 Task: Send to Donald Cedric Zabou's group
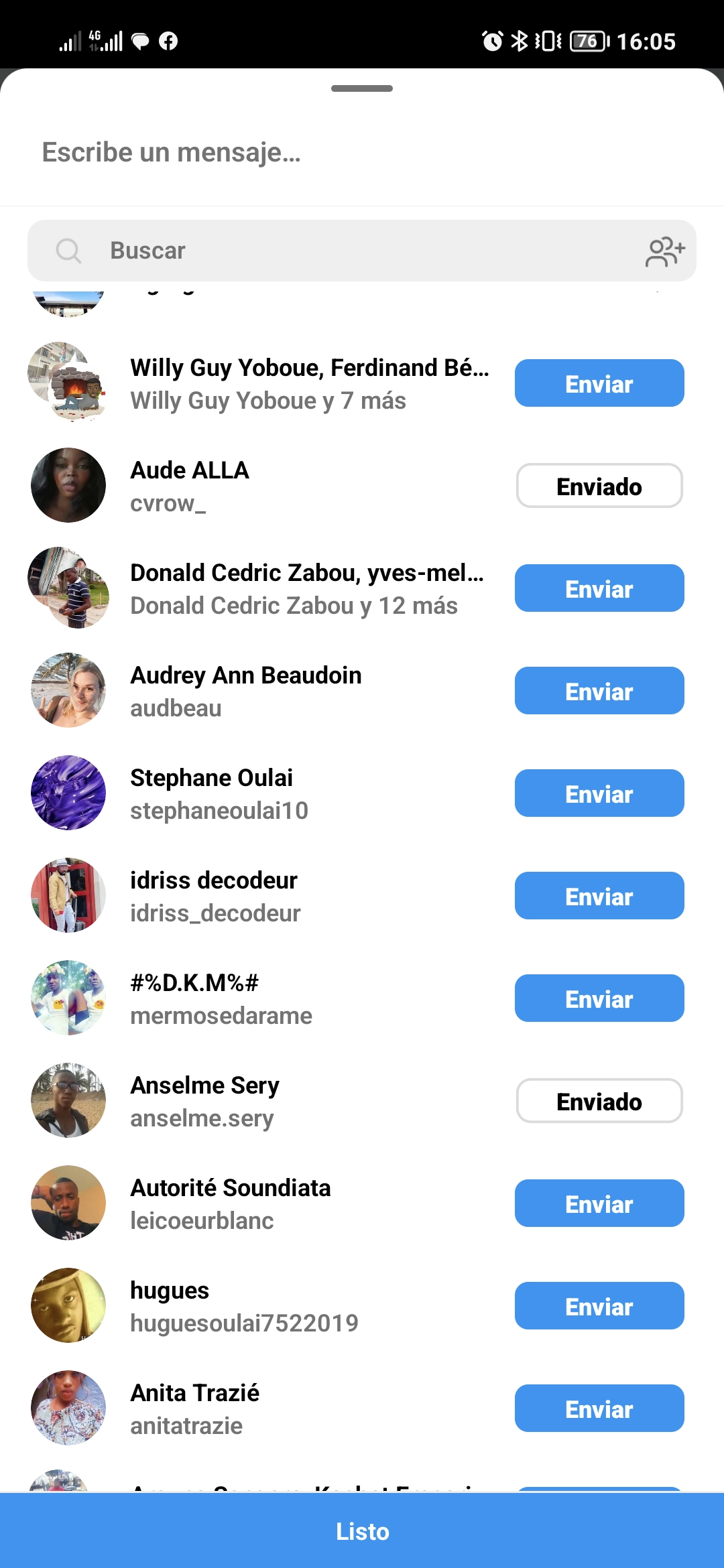tap(599, 588)
